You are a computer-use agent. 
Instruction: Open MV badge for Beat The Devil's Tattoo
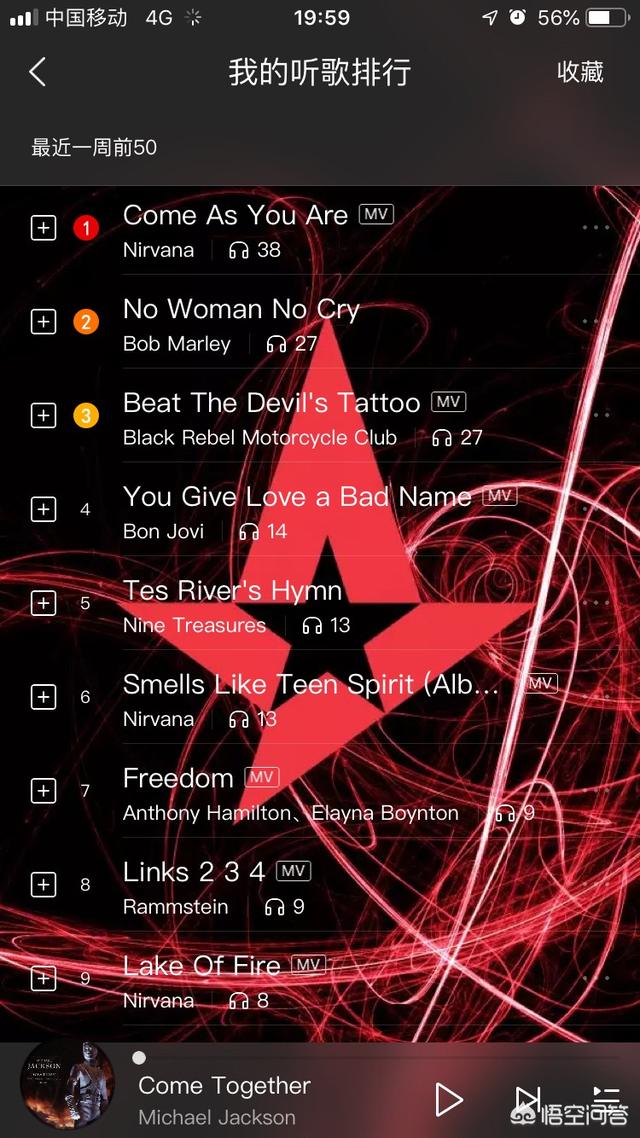[x=448, y=402]
